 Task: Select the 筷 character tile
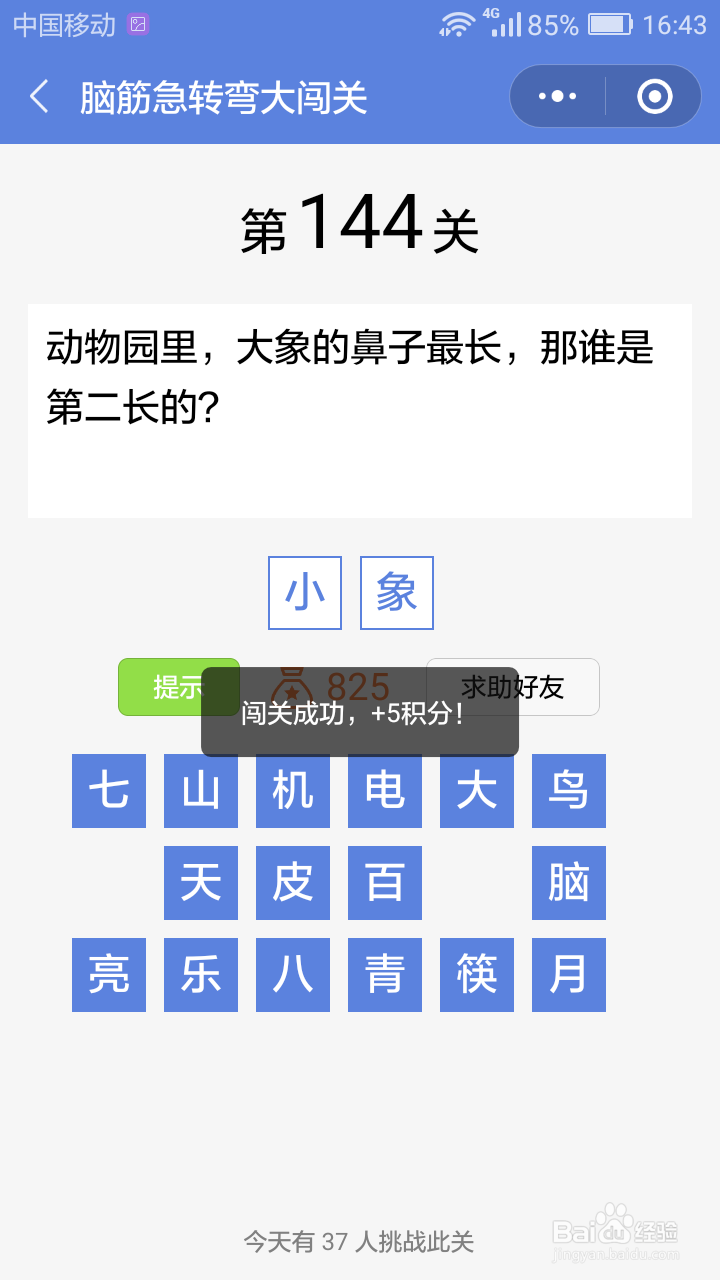point(476,975)
